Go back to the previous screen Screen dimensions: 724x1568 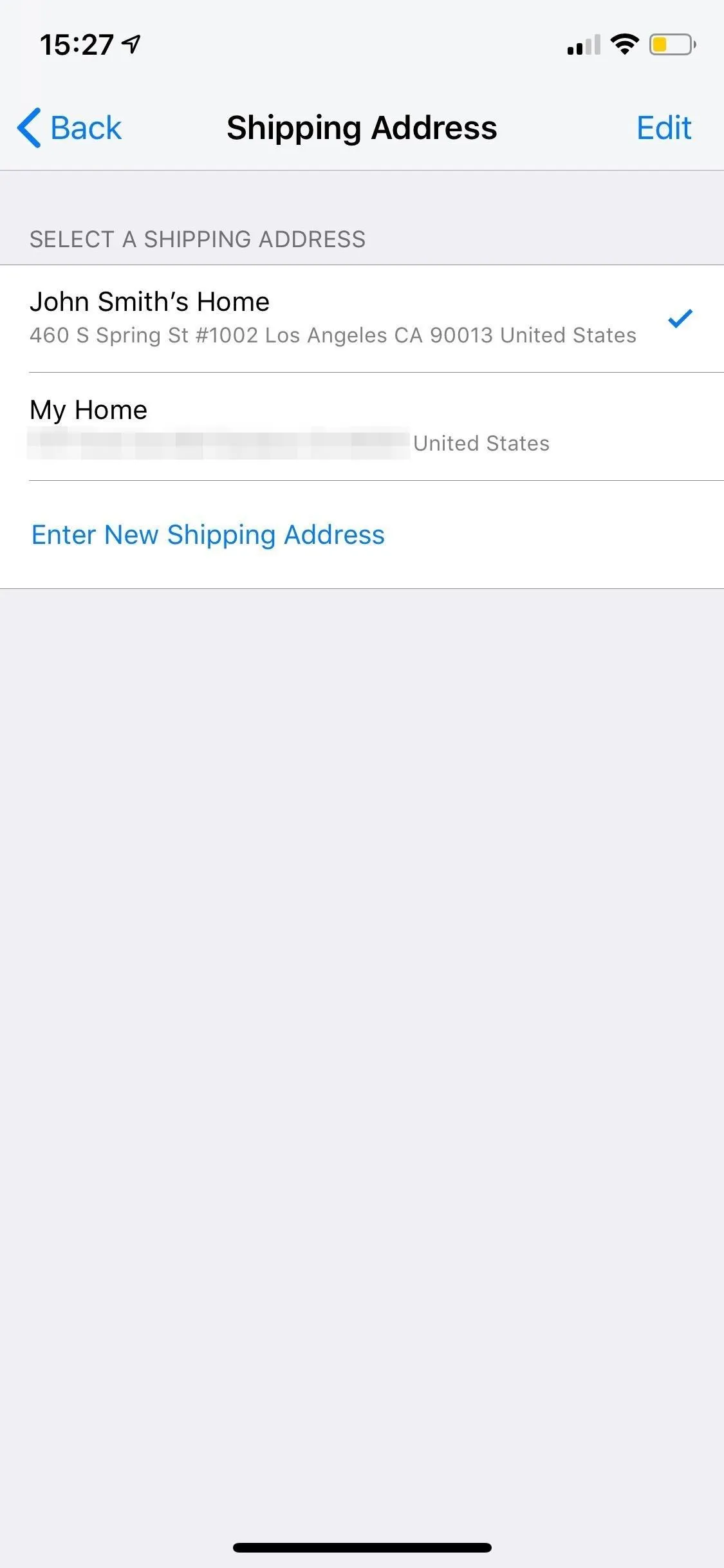point(70,127)
